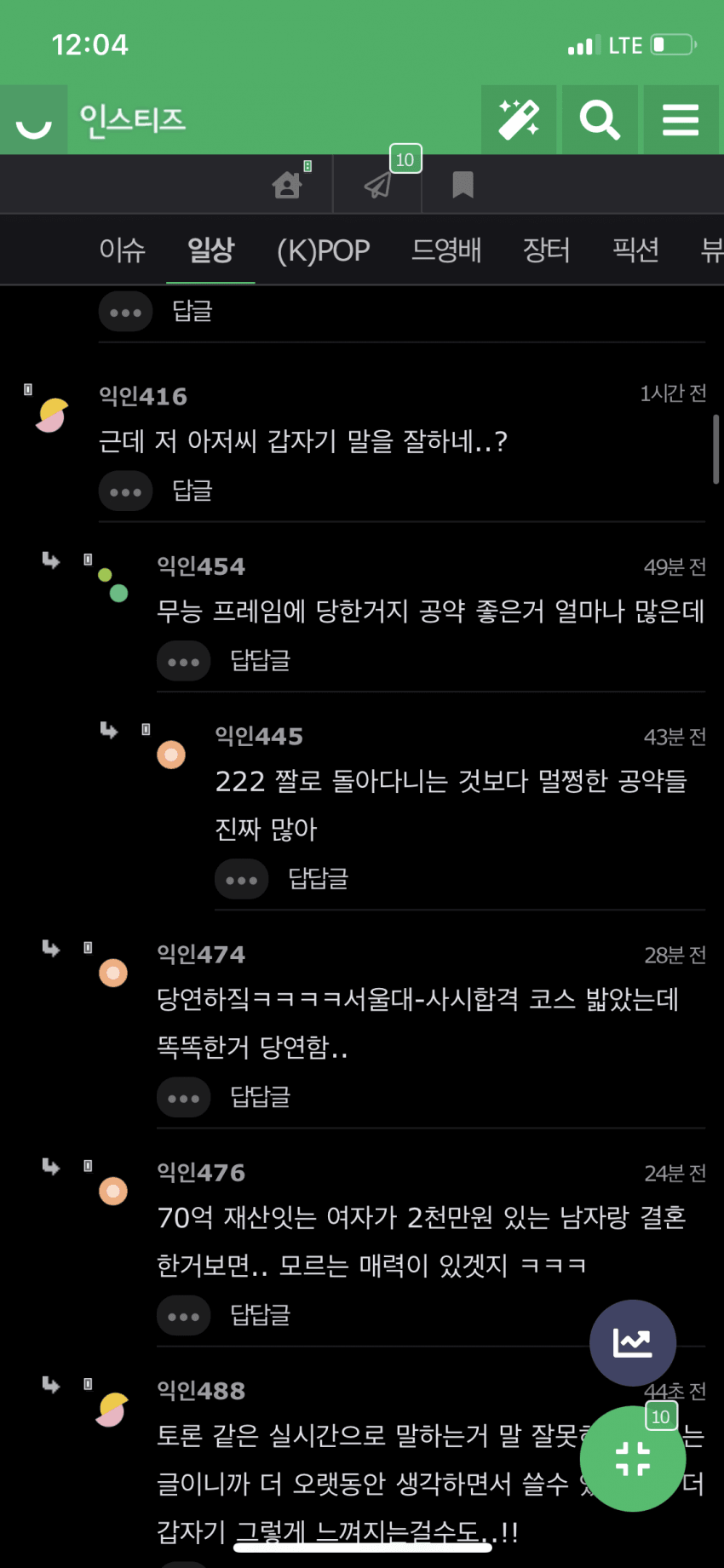Screen dimensions: 724x1568
Task: Go to the home icon
Action: coord(288,184)
